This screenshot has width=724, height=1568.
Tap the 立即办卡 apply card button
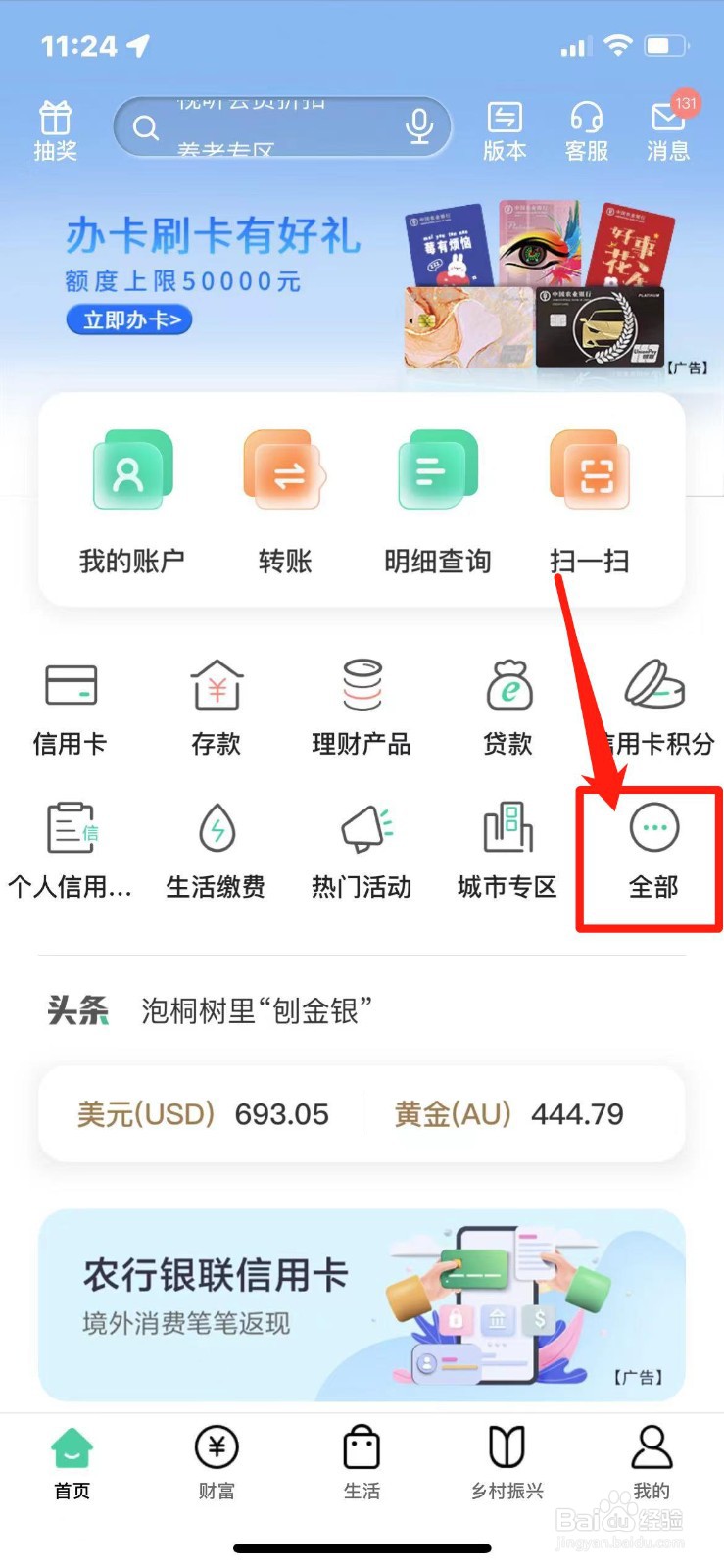[128, 319]
